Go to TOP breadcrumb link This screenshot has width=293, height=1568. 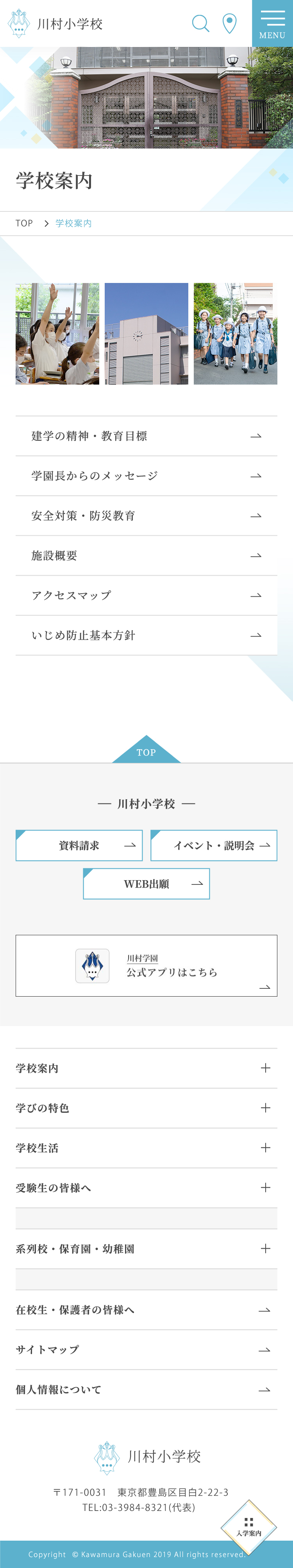click(24, 224)
